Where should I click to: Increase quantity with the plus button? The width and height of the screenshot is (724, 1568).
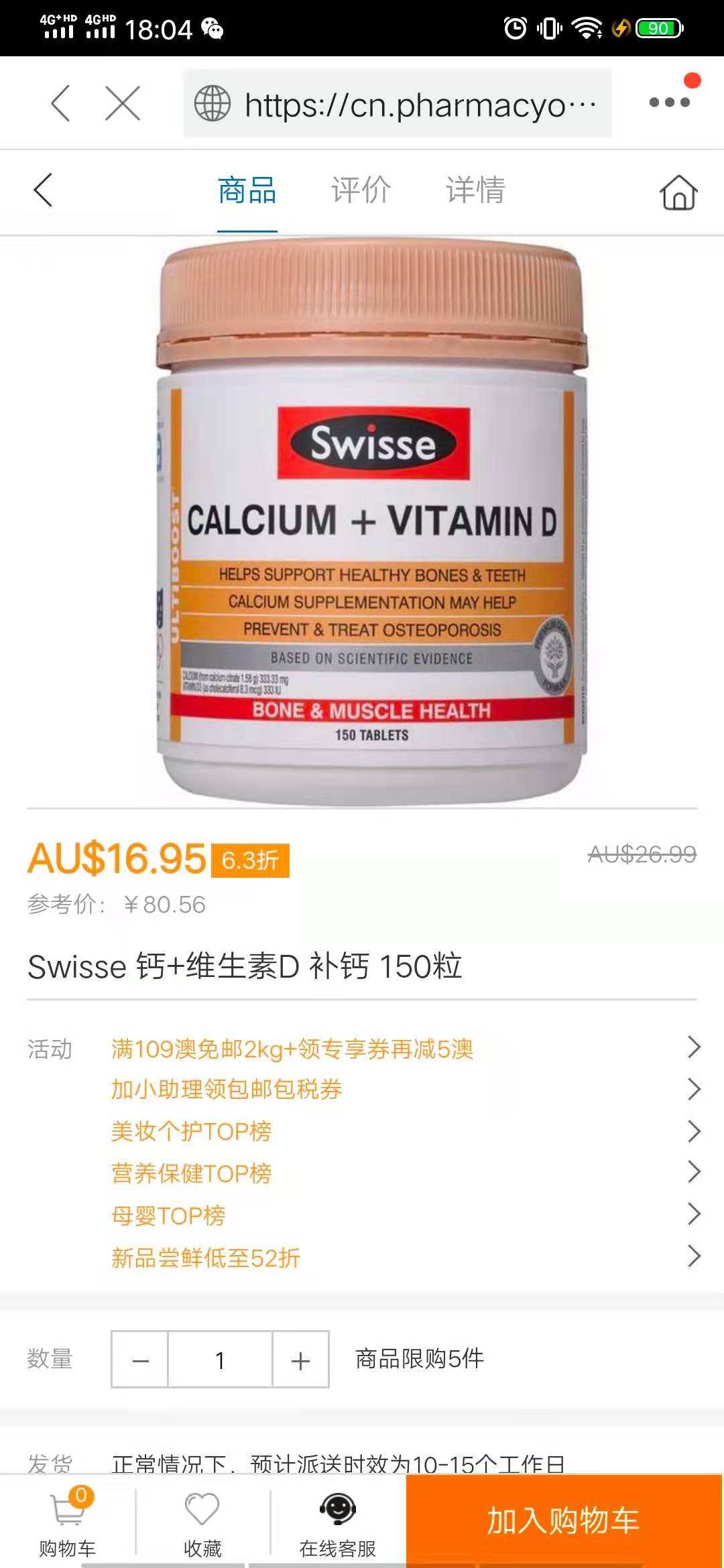click(300, 1360)
